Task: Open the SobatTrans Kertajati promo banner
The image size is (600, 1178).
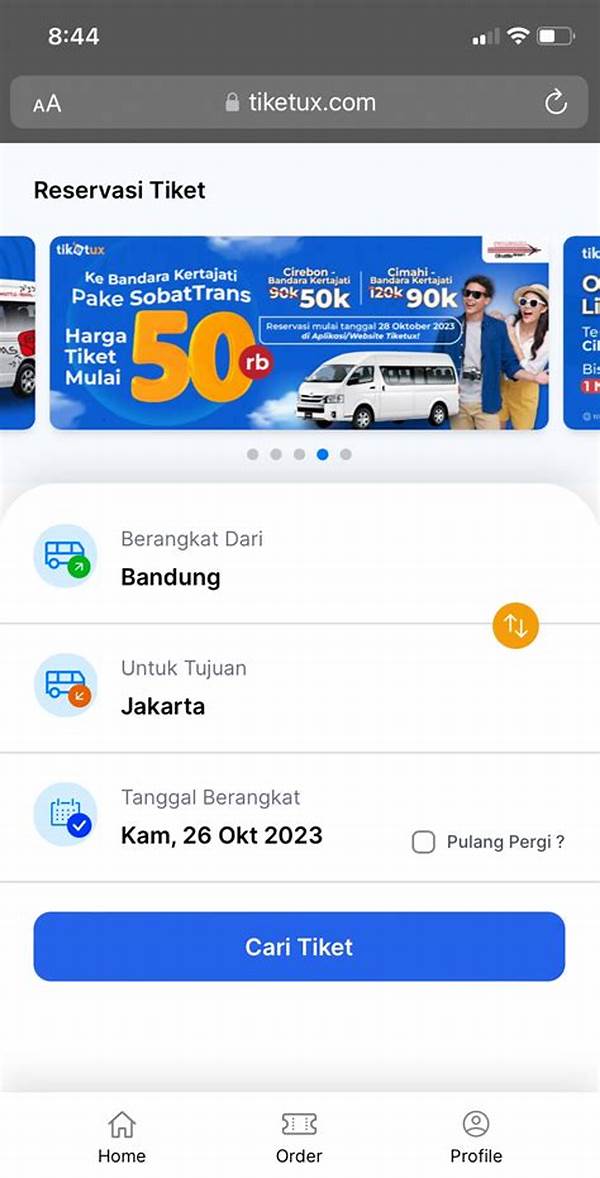Action: [x=299, y=332]
